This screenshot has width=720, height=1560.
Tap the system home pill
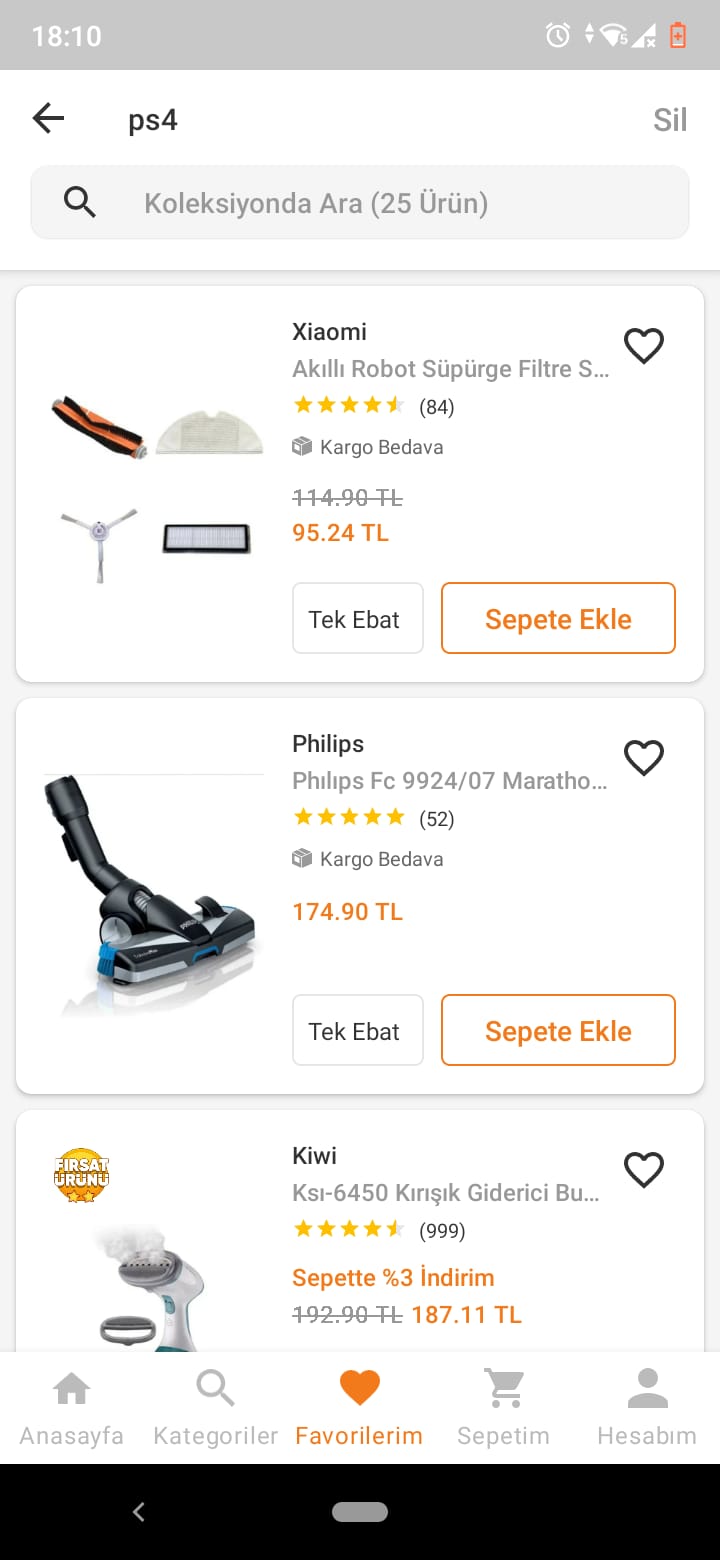tap(360, 1512)
